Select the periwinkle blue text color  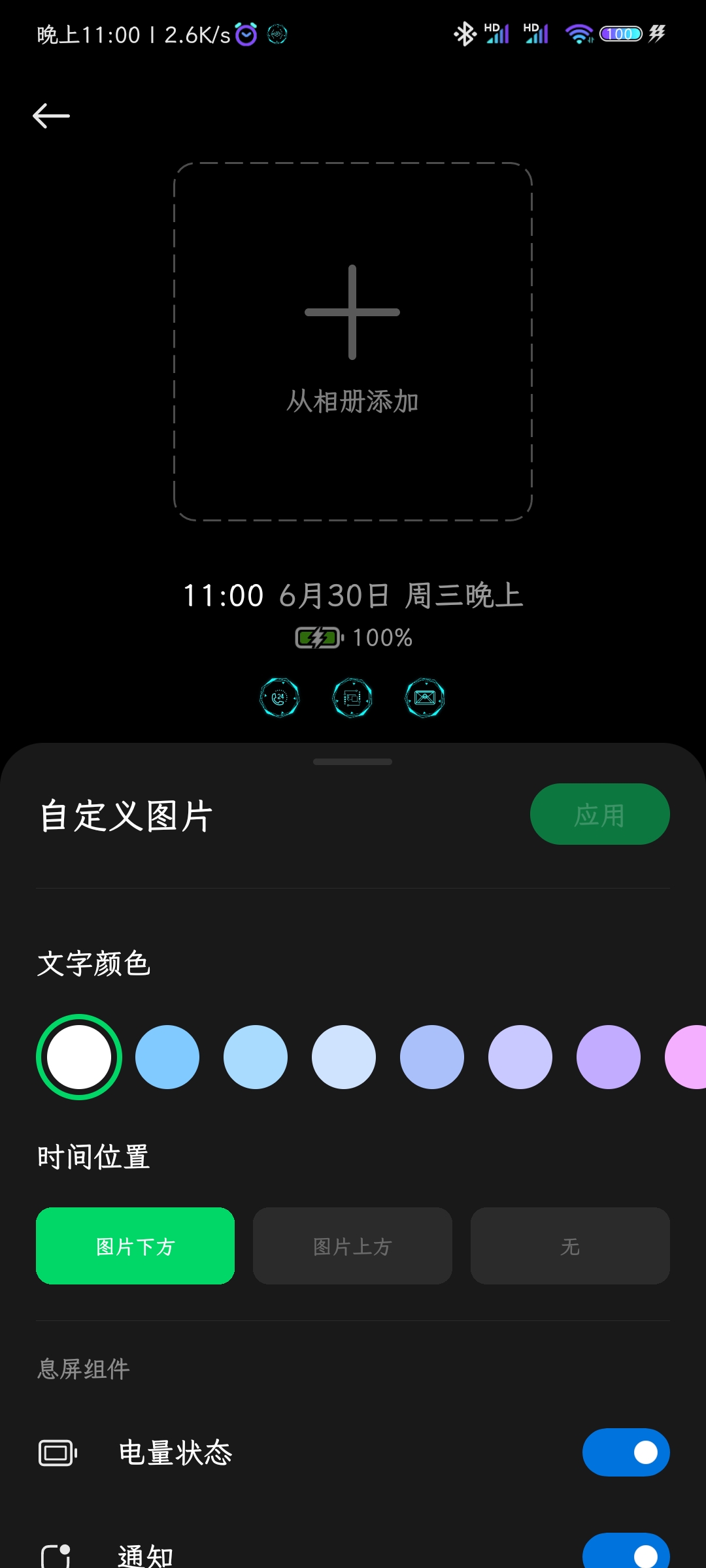pos(432,1057)
